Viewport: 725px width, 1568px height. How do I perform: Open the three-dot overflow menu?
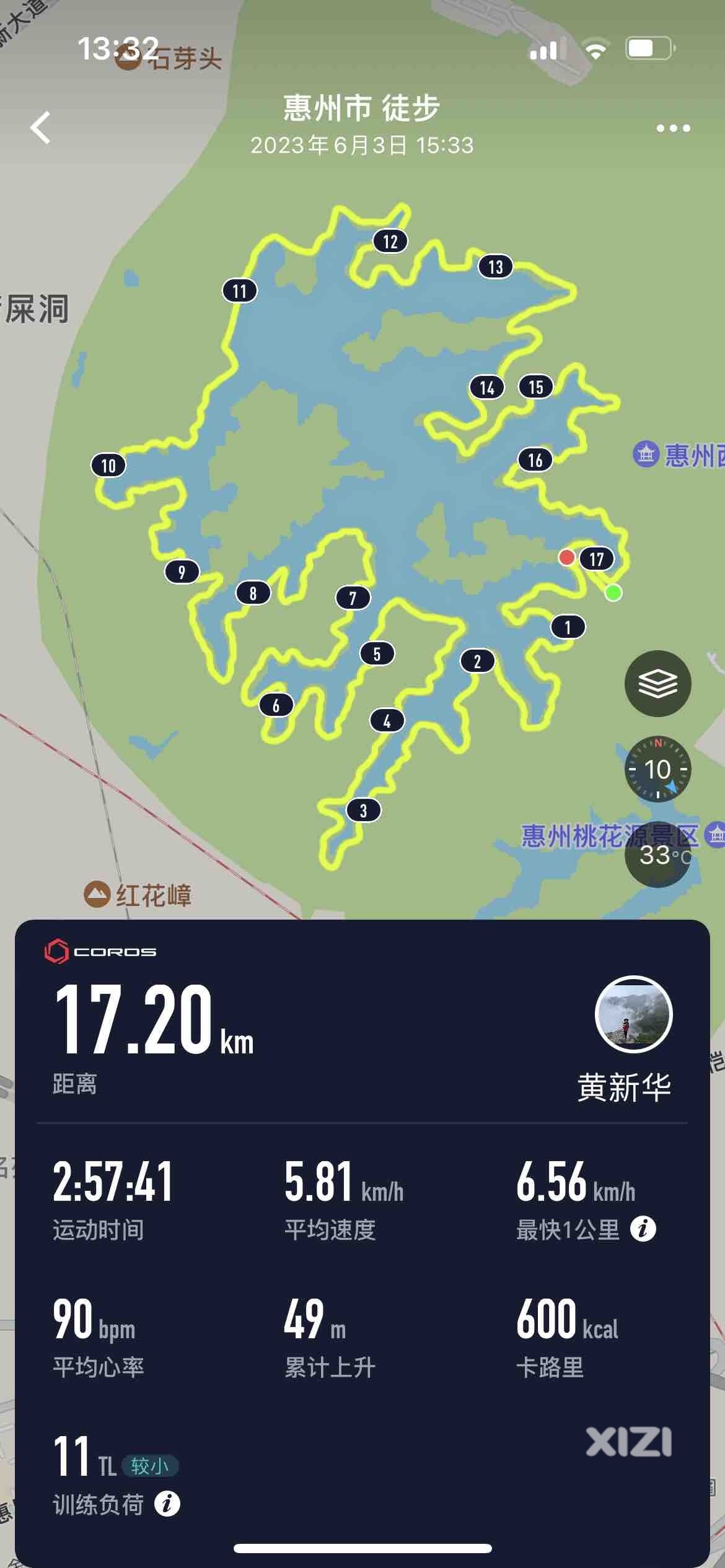[673, 129]
